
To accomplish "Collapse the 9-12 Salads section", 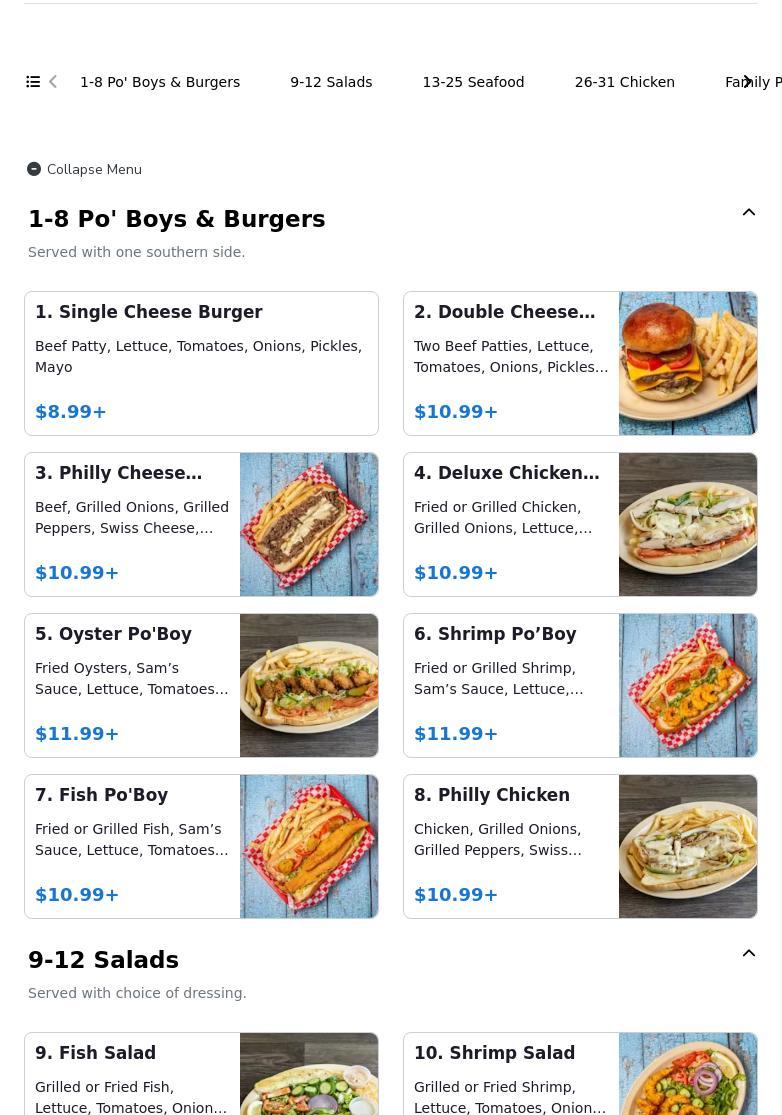I will click(x=748, y=953).
